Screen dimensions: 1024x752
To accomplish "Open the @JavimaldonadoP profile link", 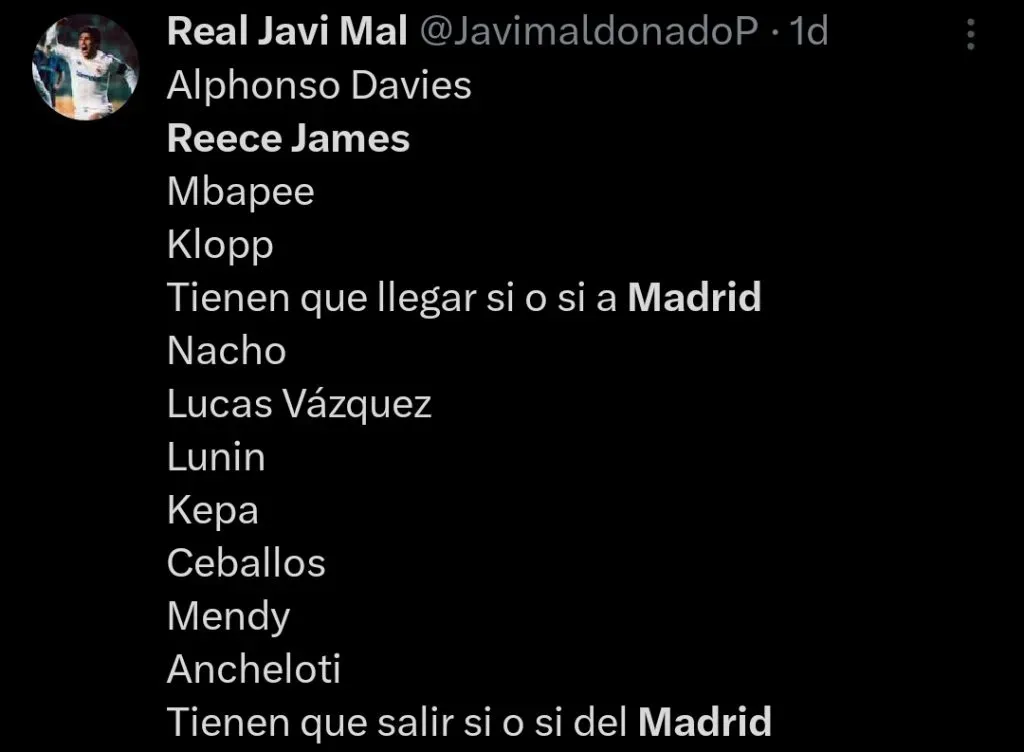I will tap(588, 33).
